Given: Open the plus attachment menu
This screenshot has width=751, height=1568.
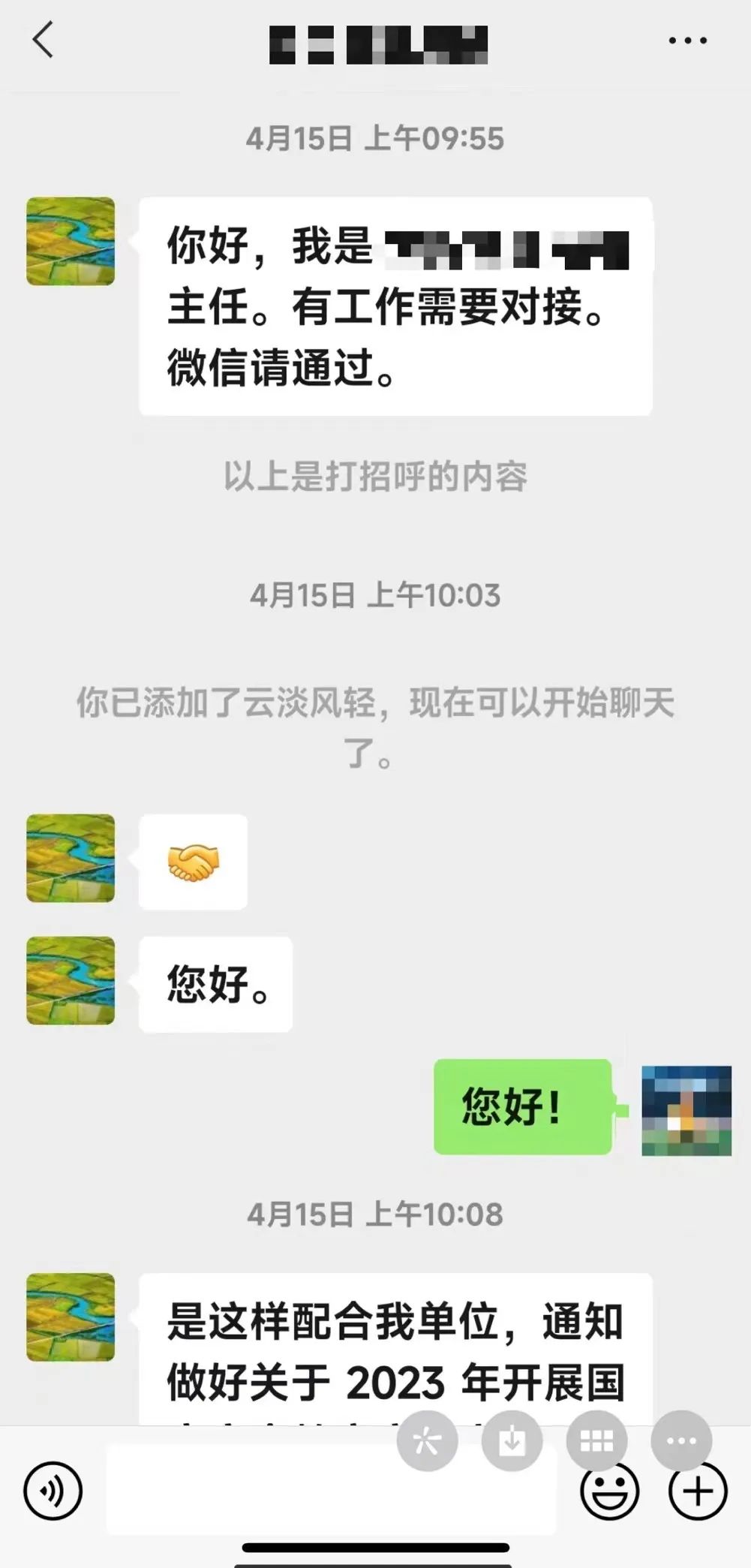Looking at the screenshot, I should 698,1490.
